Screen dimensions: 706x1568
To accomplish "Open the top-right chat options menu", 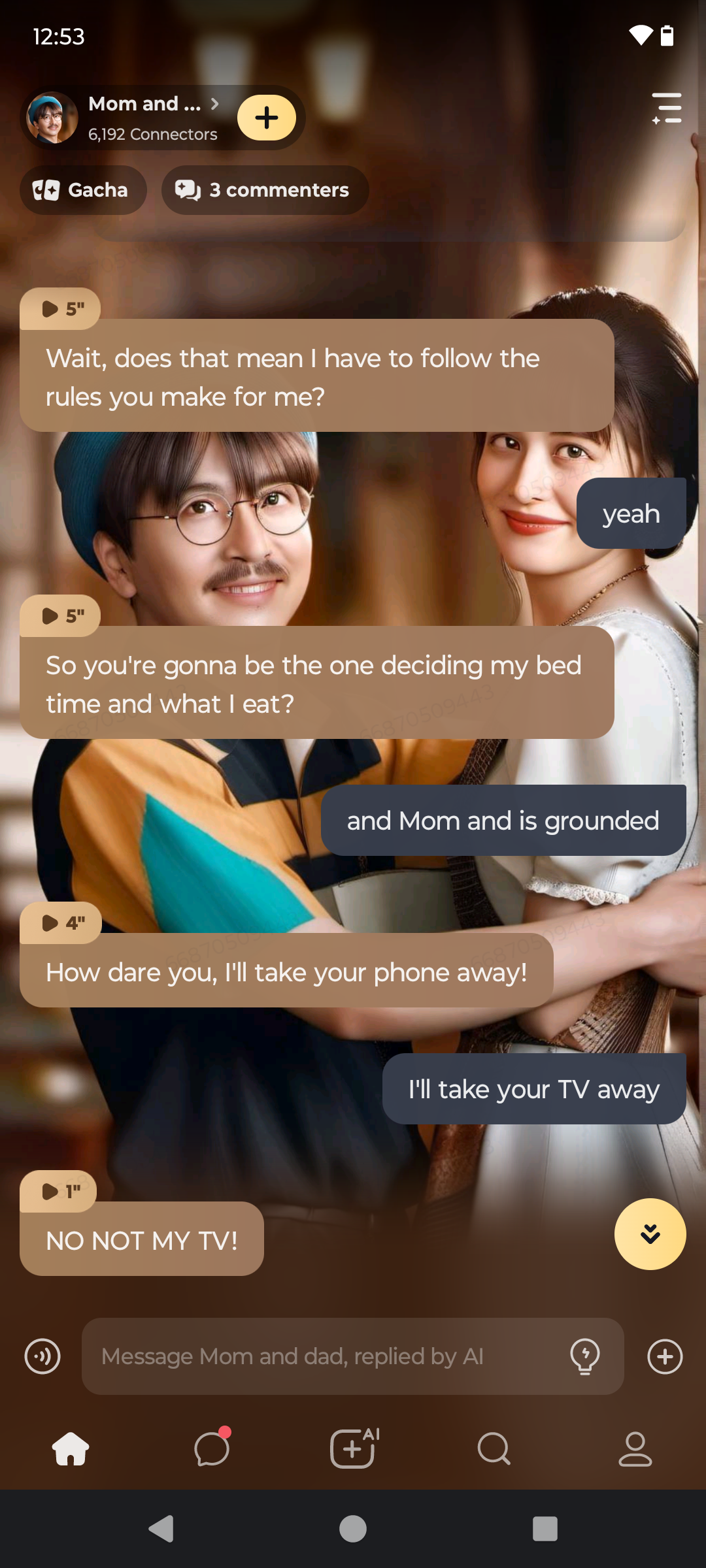I will pyautogui.click(x=667, y=108).
